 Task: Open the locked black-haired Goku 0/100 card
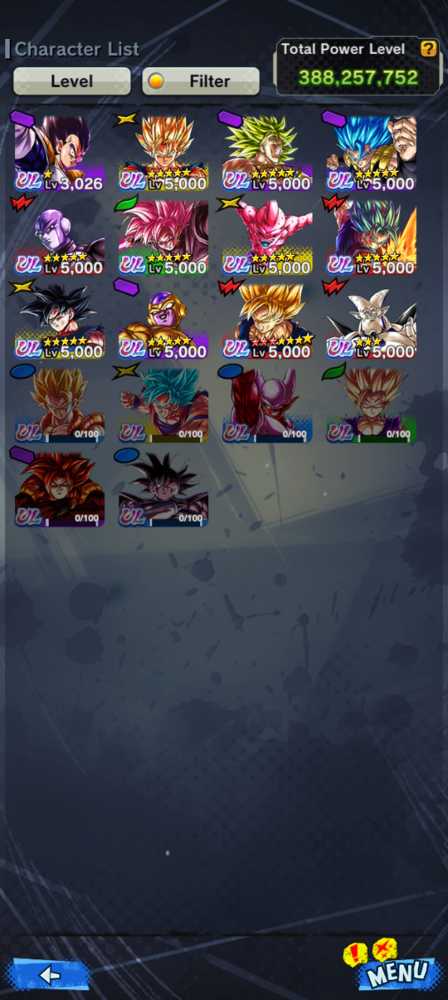pyautogui.click(x=163, y=489)
